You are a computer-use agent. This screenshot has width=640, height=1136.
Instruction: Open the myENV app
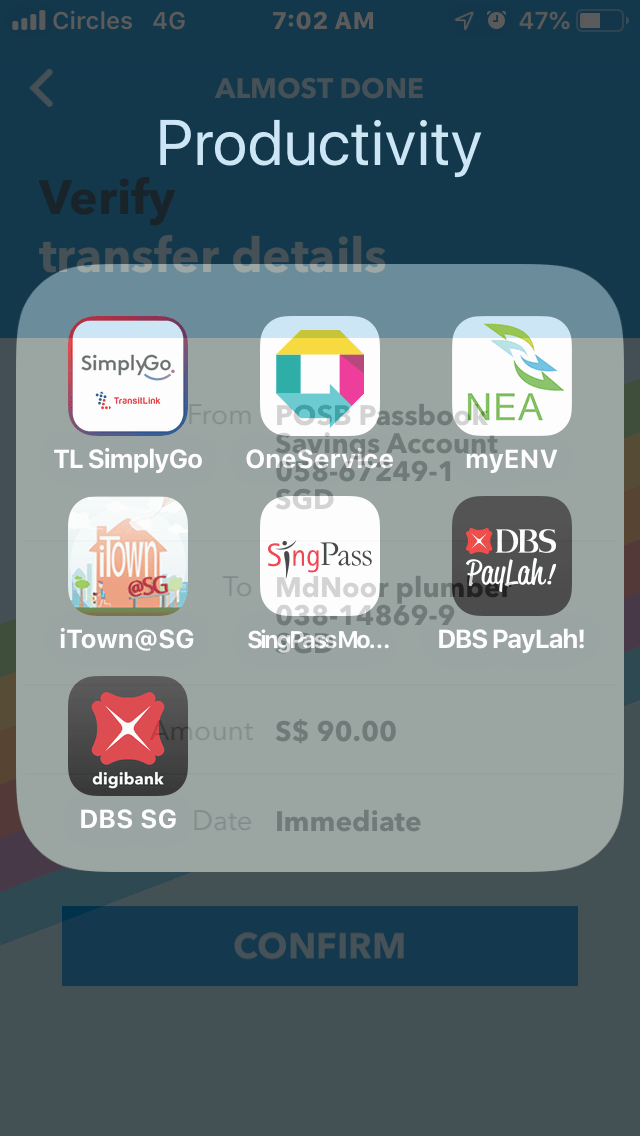click(x=512, y=376)
